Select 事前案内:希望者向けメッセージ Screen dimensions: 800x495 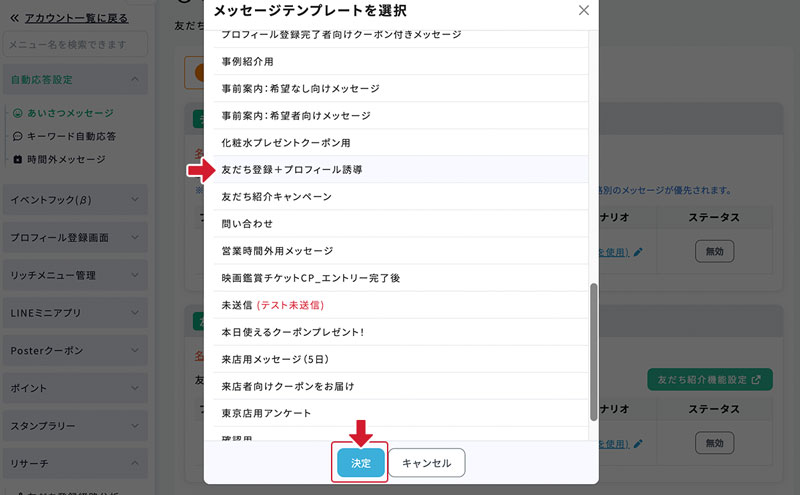tap(296, 116)
